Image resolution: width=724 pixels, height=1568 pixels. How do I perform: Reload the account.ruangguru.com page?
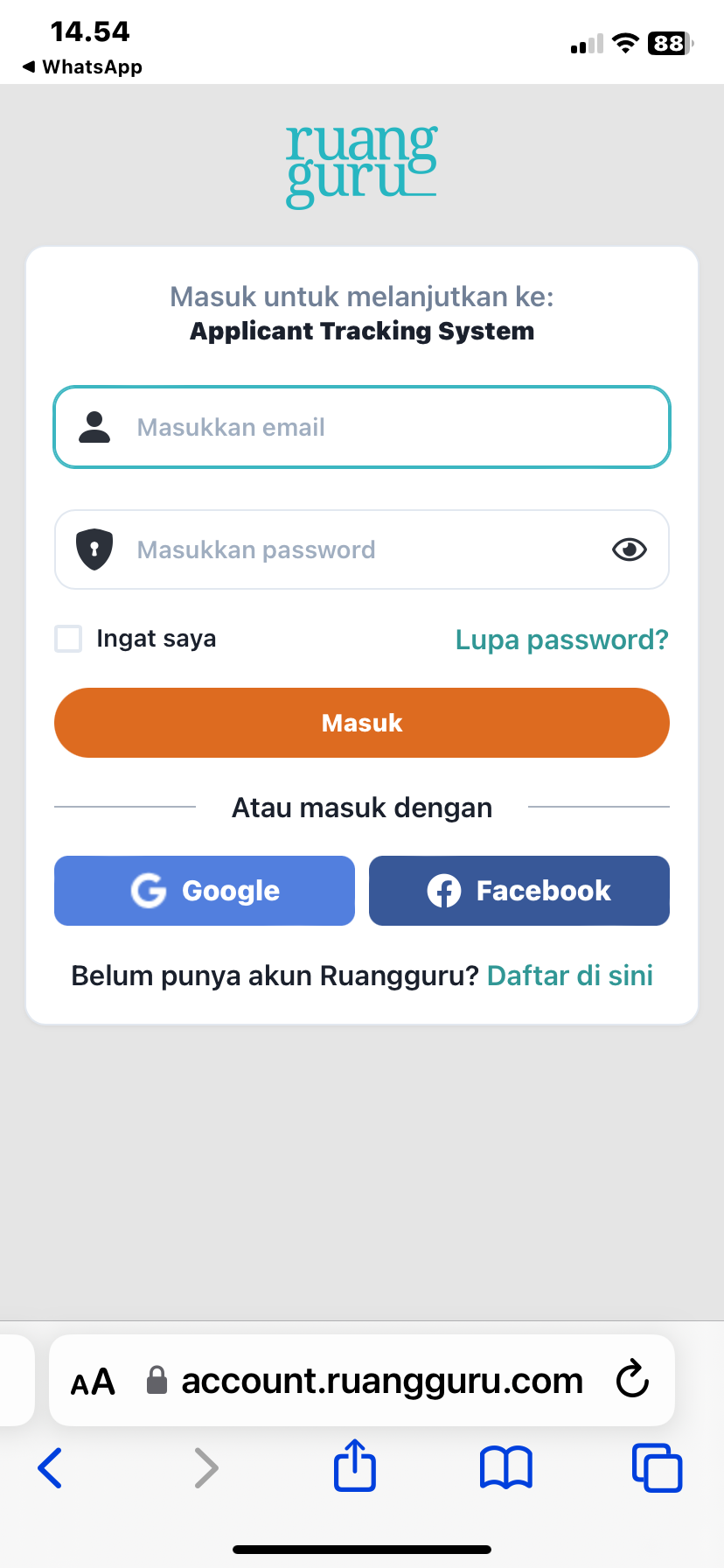click(x=632, y=1381)
